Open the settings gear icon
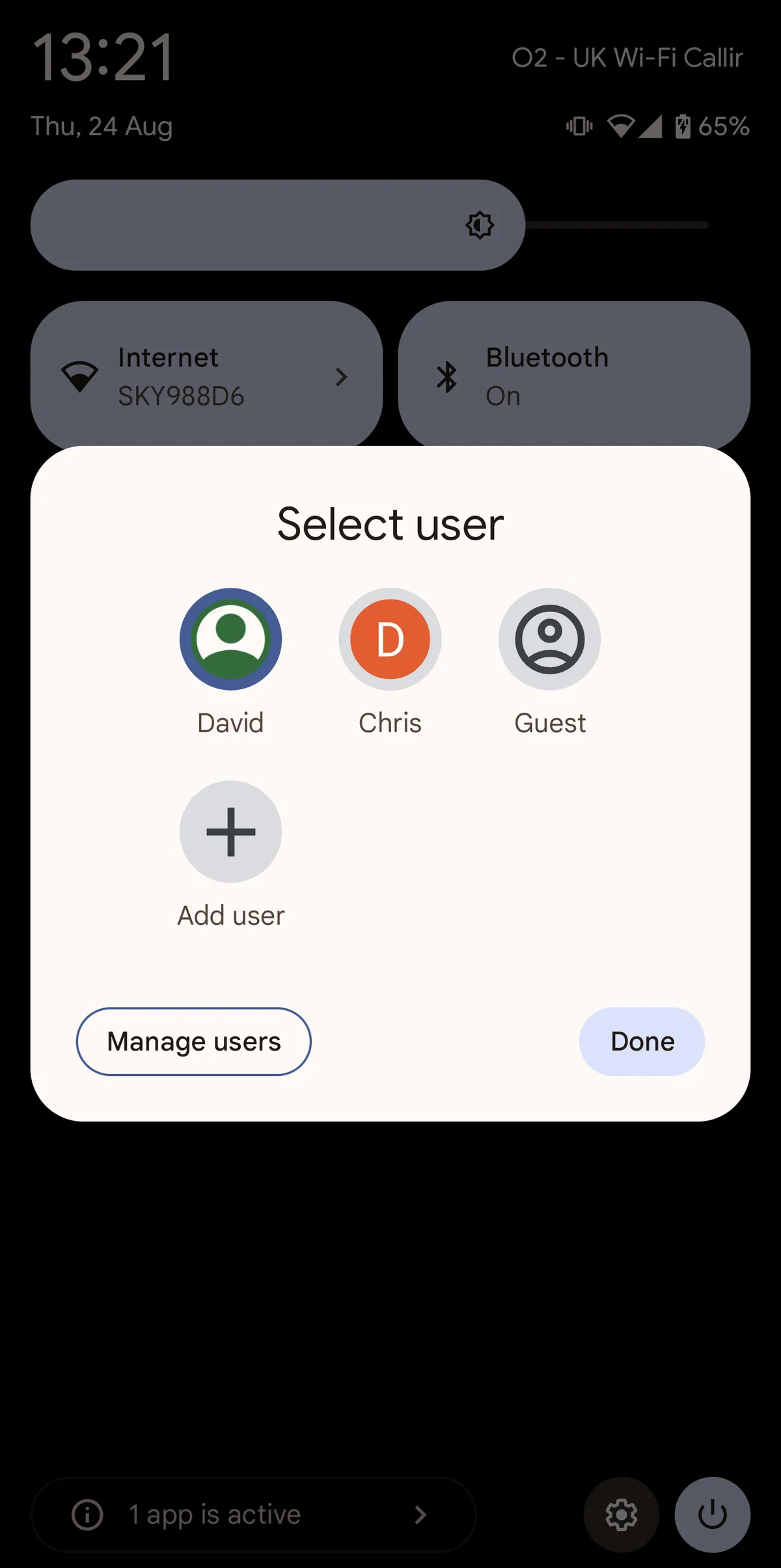 click(621, 1515)
